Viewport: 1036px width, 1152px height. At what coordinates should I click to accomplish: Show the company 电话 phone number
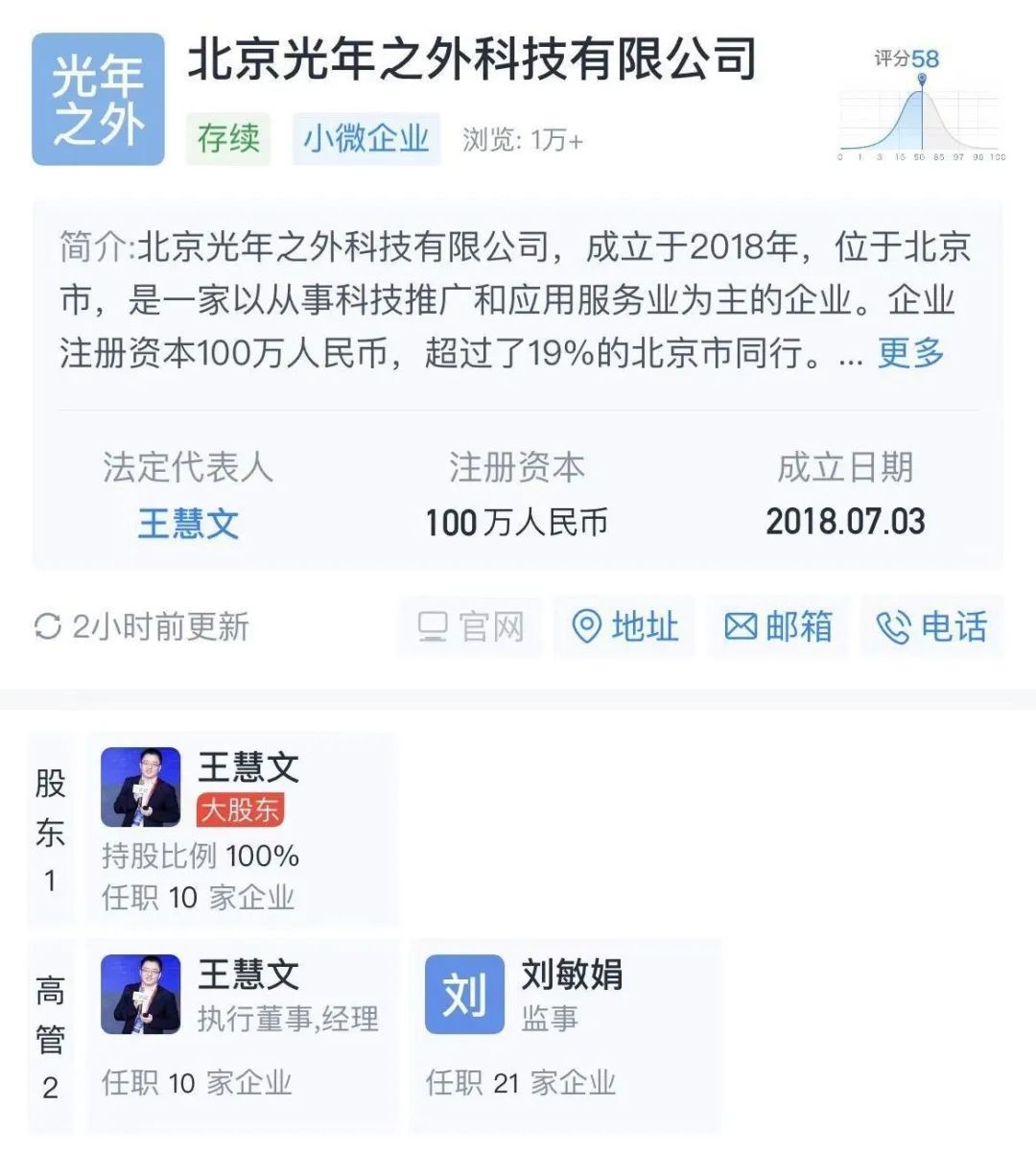tap(931, 627)
